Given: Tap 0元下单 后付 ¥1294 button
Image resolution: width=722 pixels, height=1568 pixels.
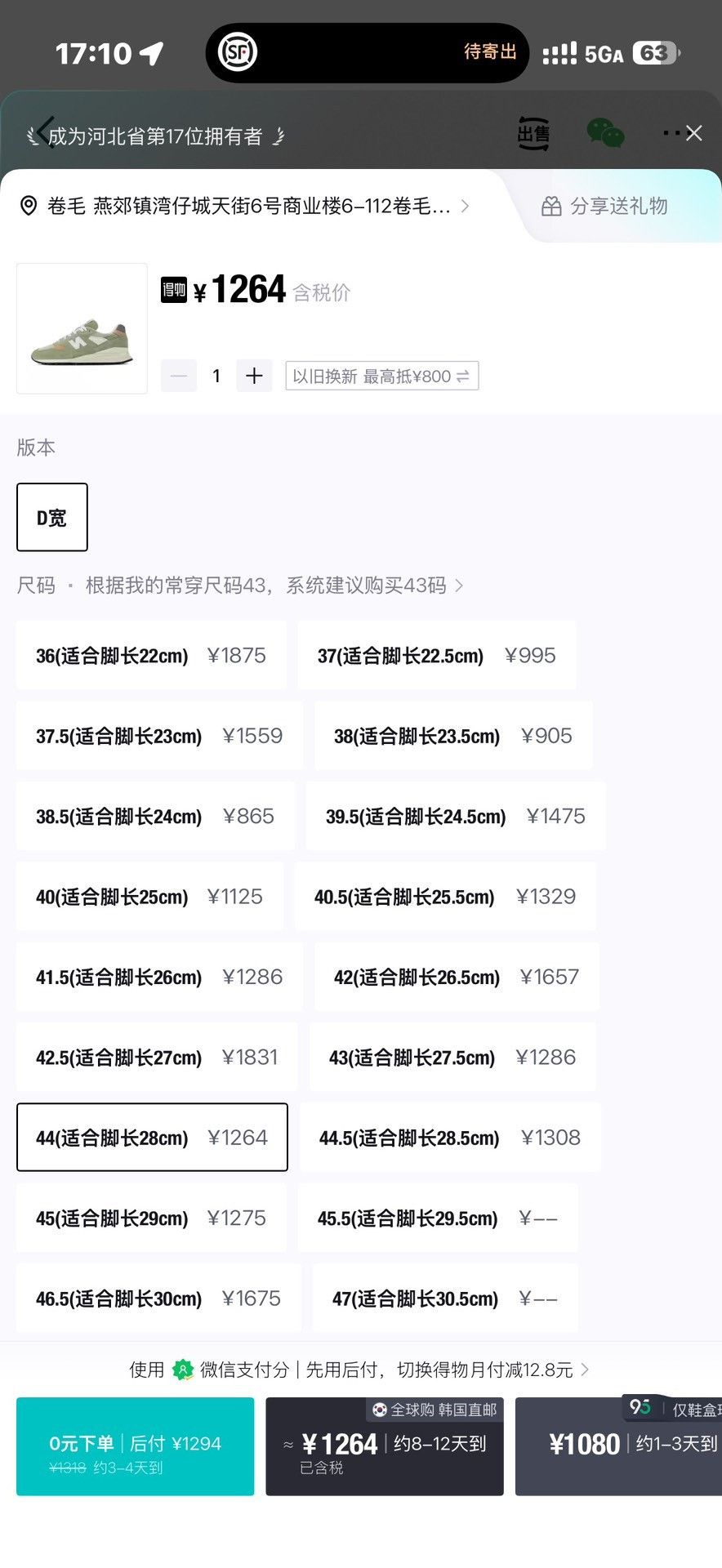Looking at the screenshot, I should 136,1446.
